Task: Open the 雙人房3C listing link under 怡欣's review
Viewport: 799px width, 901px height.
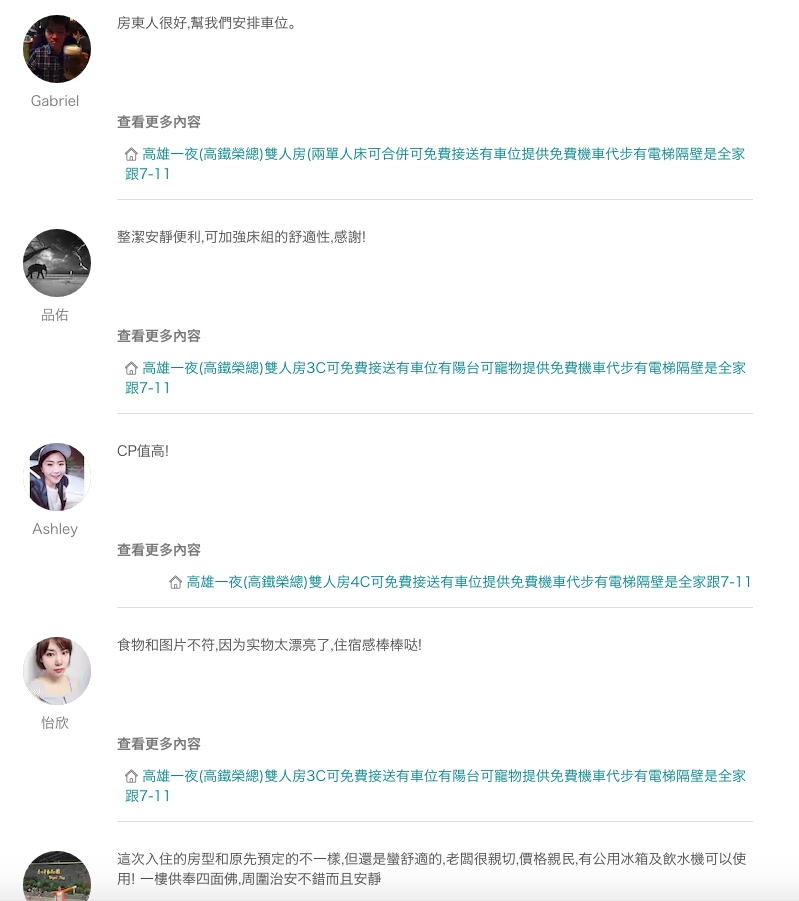Action: point(435,785)
